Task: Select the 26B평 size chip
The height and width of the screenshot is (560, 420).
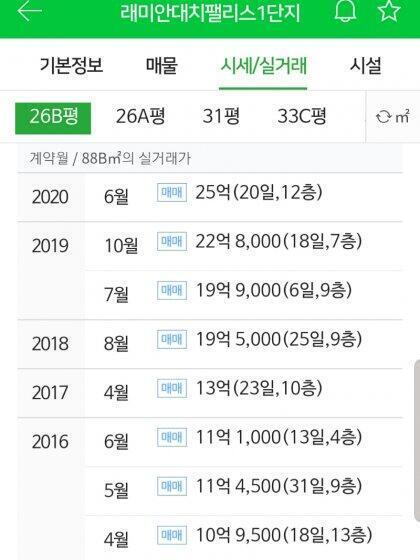Action: click(x=53, y=118)
